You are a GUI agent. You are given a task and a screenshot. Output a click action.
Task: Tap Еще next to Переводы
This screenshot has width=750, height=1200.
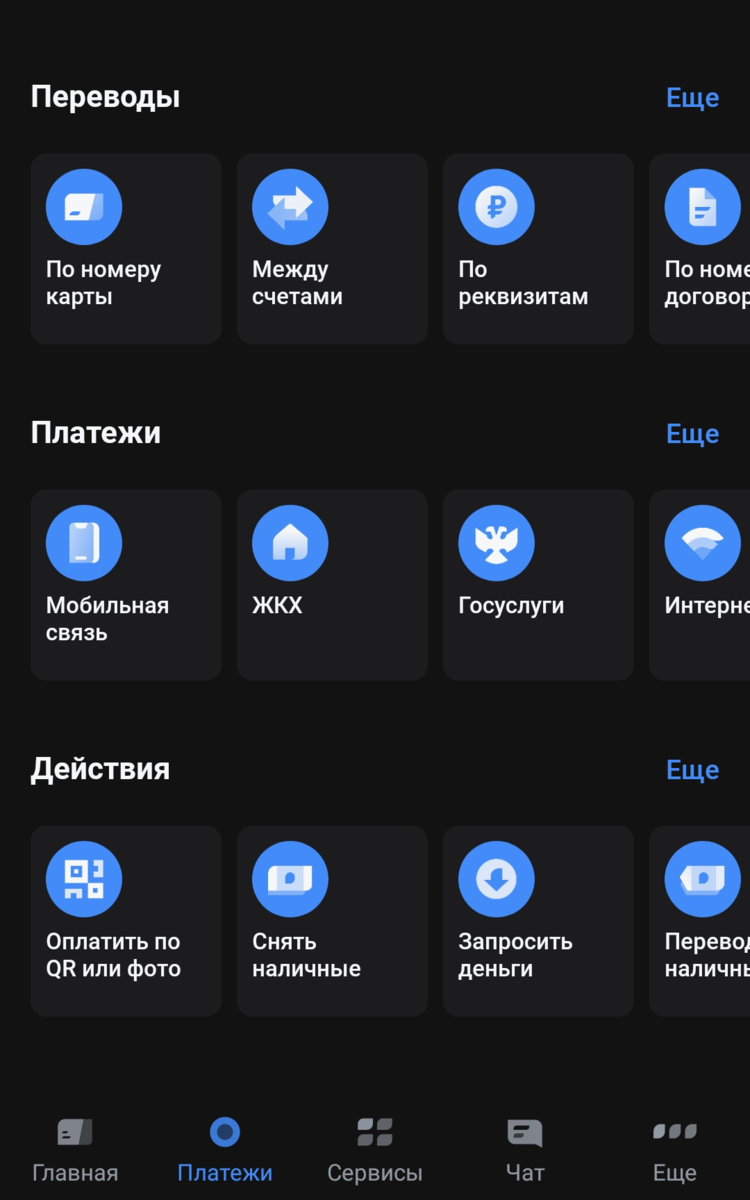693,98
